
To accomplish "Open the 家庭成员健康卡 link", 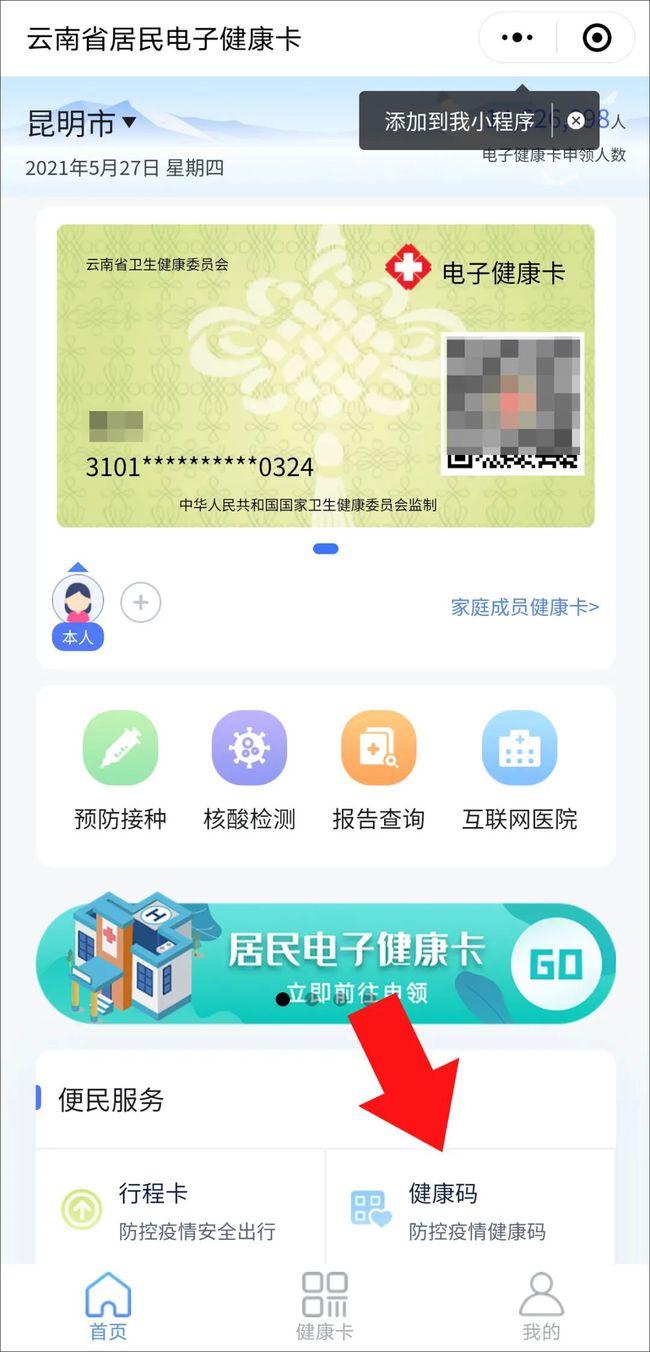I will (x=525, y=607).
